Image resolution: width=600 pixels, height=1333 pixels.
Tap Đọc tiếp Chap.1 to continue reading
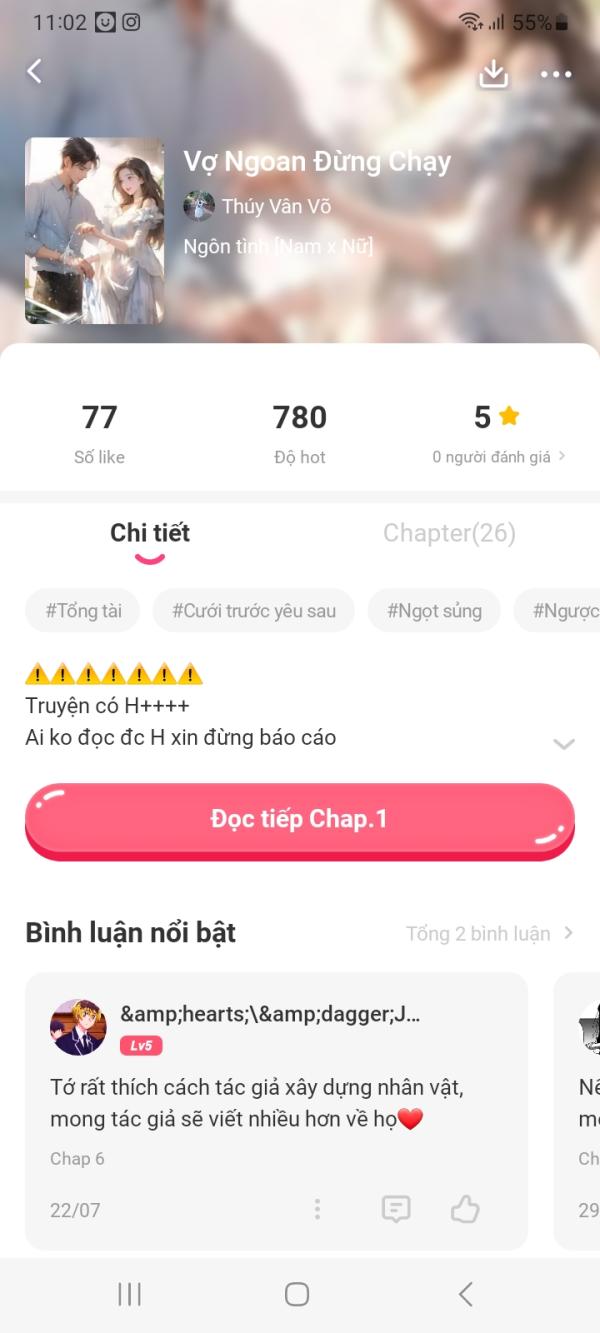299,820
